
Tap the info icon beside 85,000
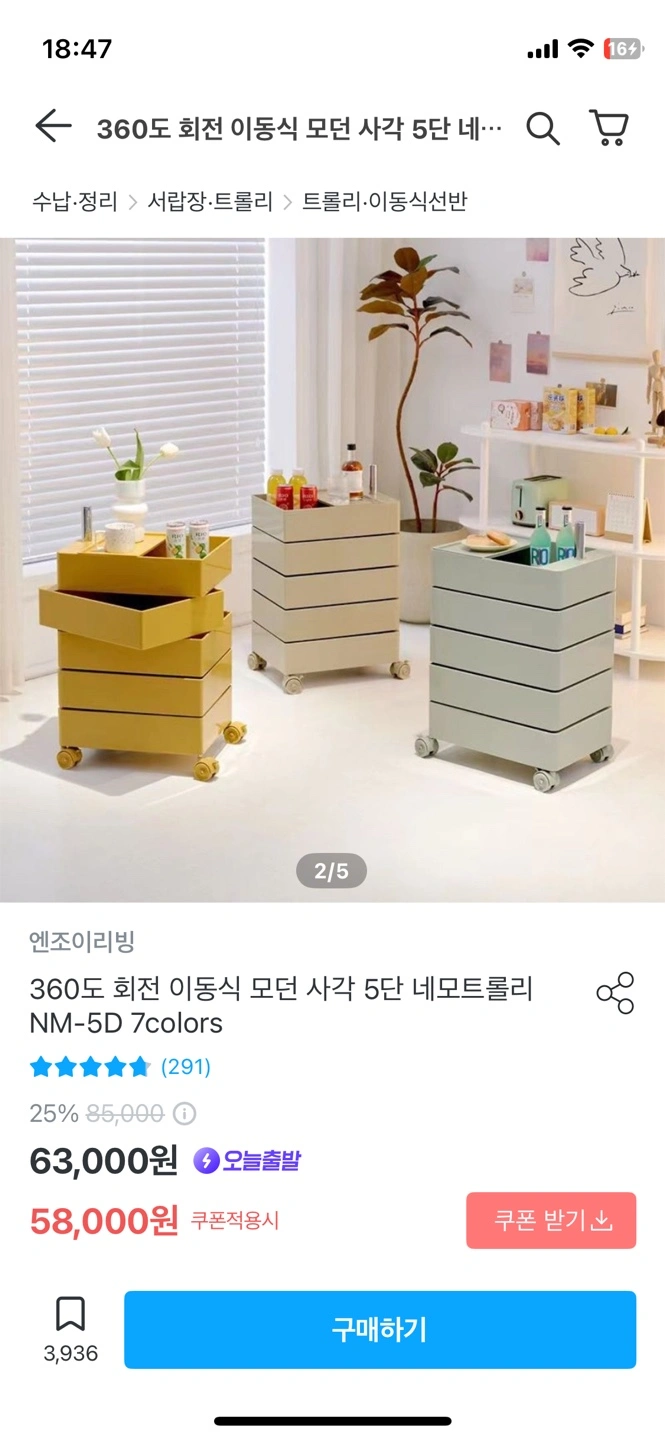[x=185, y=1113]
